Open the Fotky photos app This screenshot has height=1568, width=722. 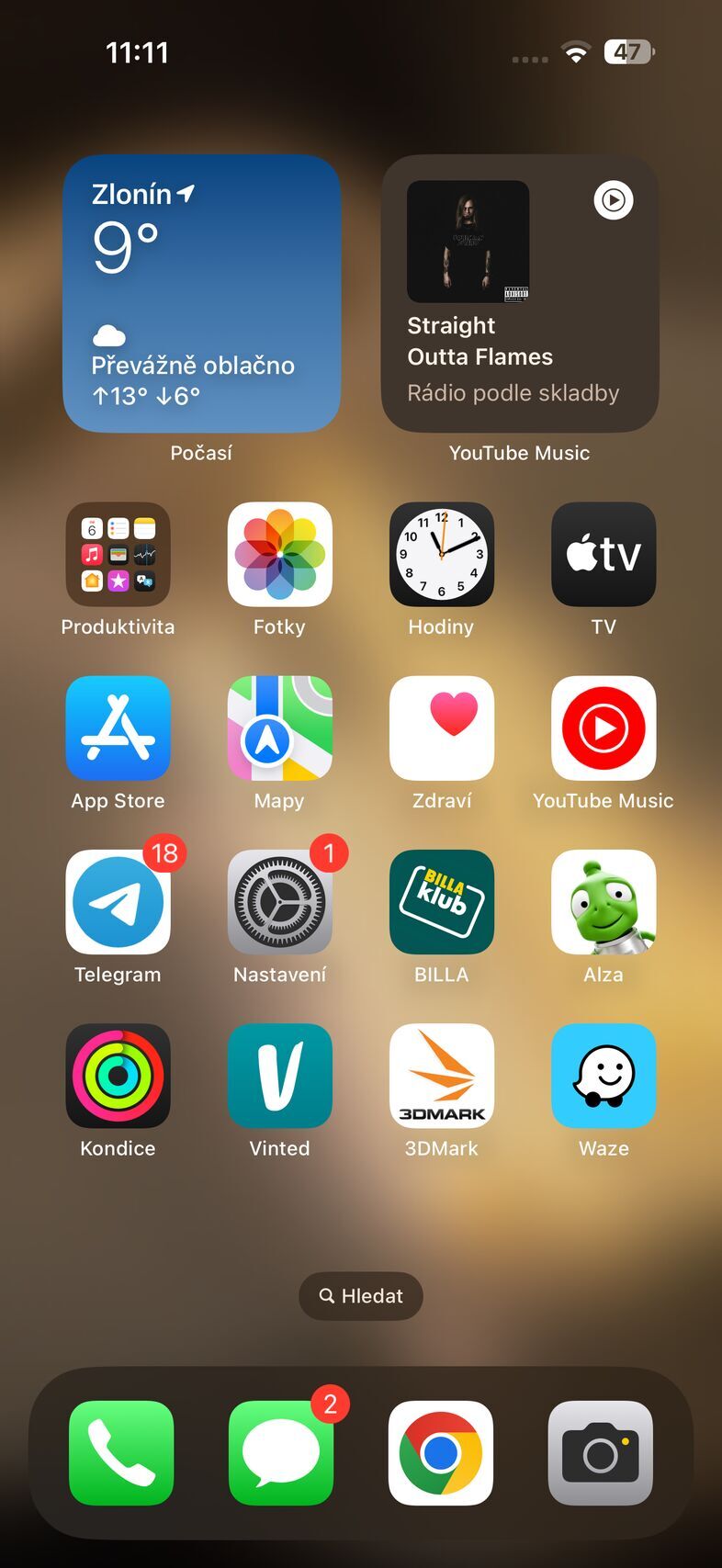click(280, 555)
